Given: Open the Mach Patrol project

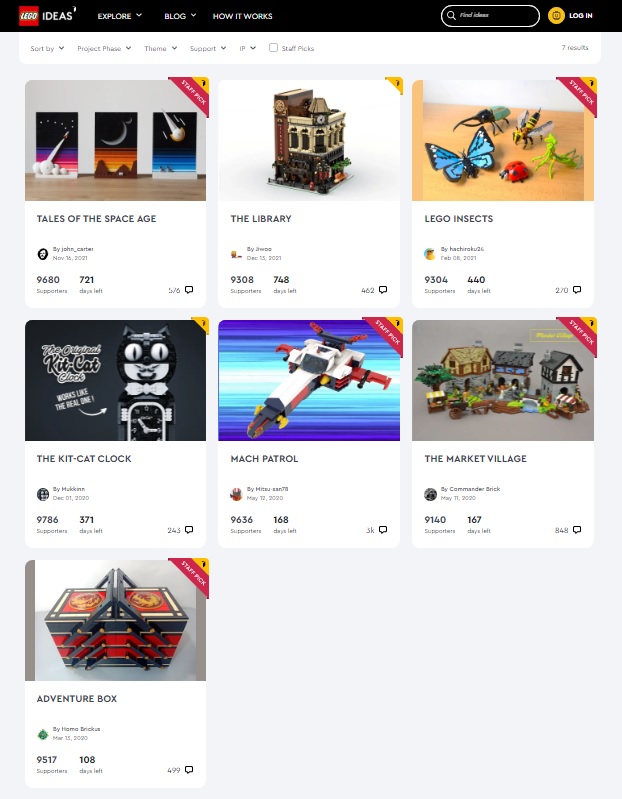Looking at the screenshot, I should (x=264, y=459).
